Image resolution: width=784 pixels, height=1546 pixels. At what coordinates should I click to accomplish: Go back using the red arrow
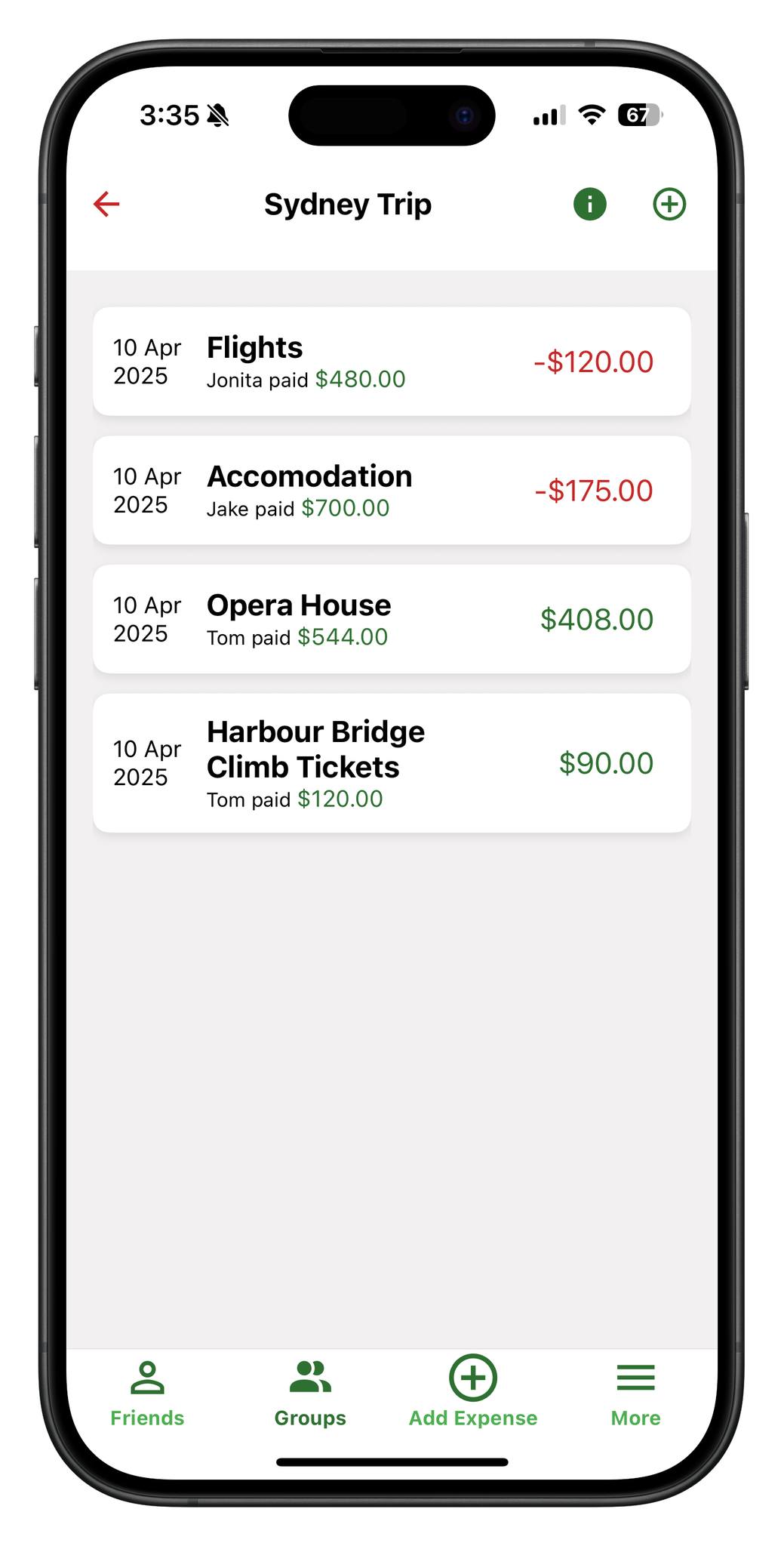pyautogui.click(x=106, y=204)
